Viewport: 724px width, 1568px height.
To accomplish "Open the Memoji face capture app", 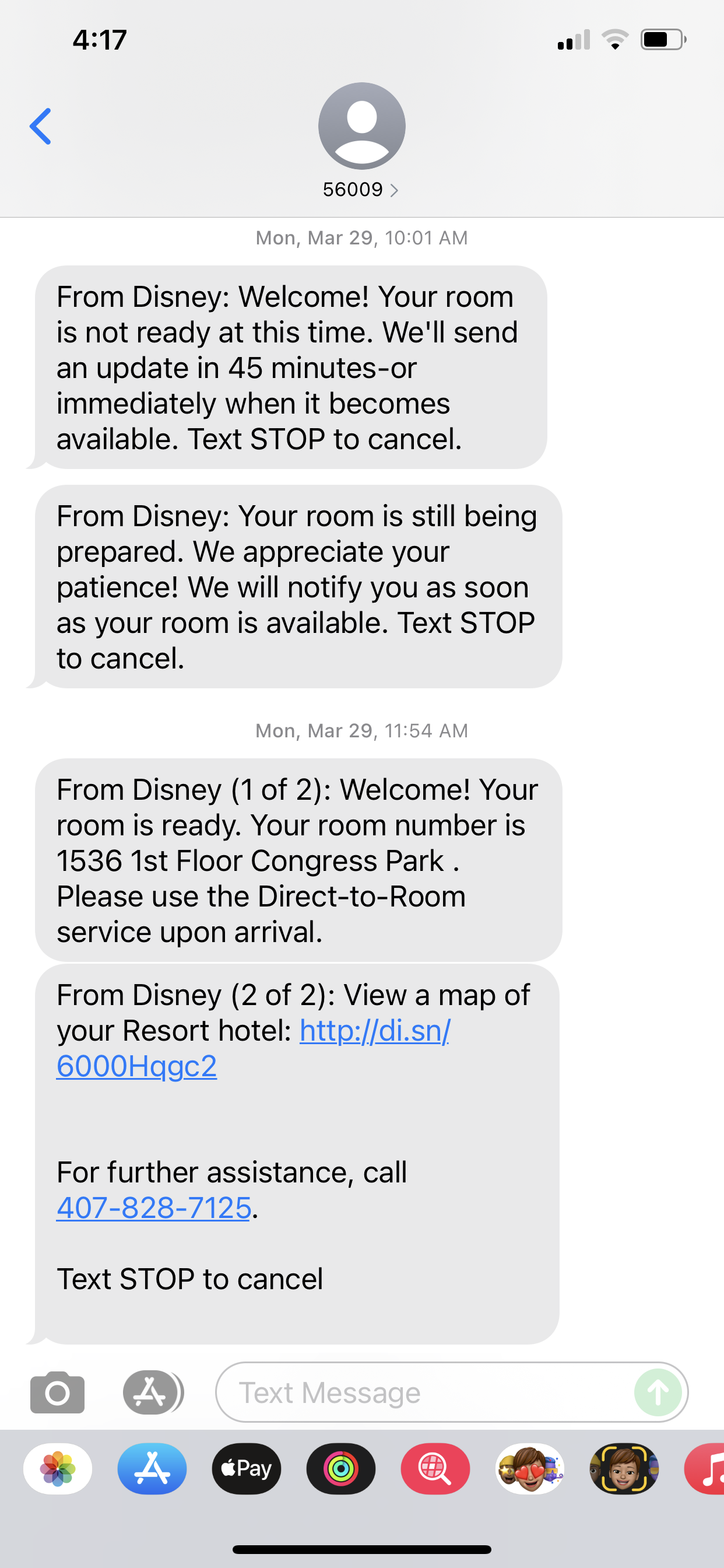I will click(x=624, y=1469).
